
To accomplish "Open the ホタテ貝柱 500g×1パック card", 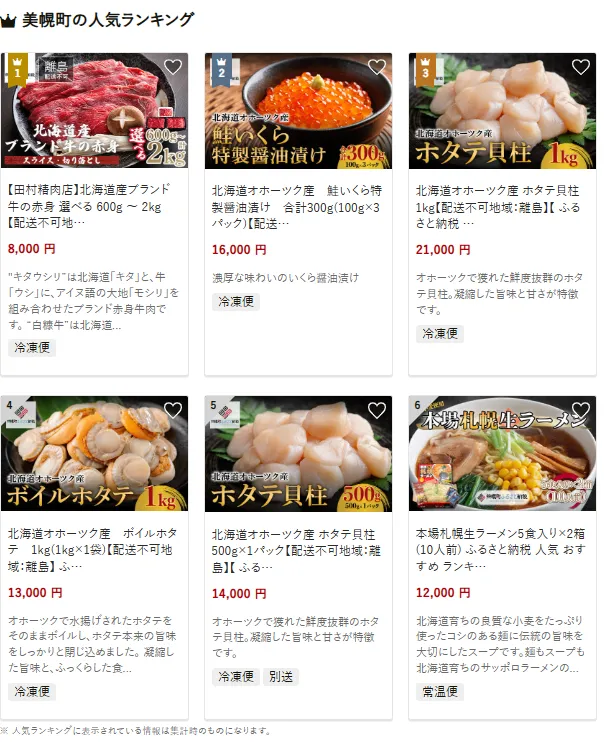I will 298,549.
